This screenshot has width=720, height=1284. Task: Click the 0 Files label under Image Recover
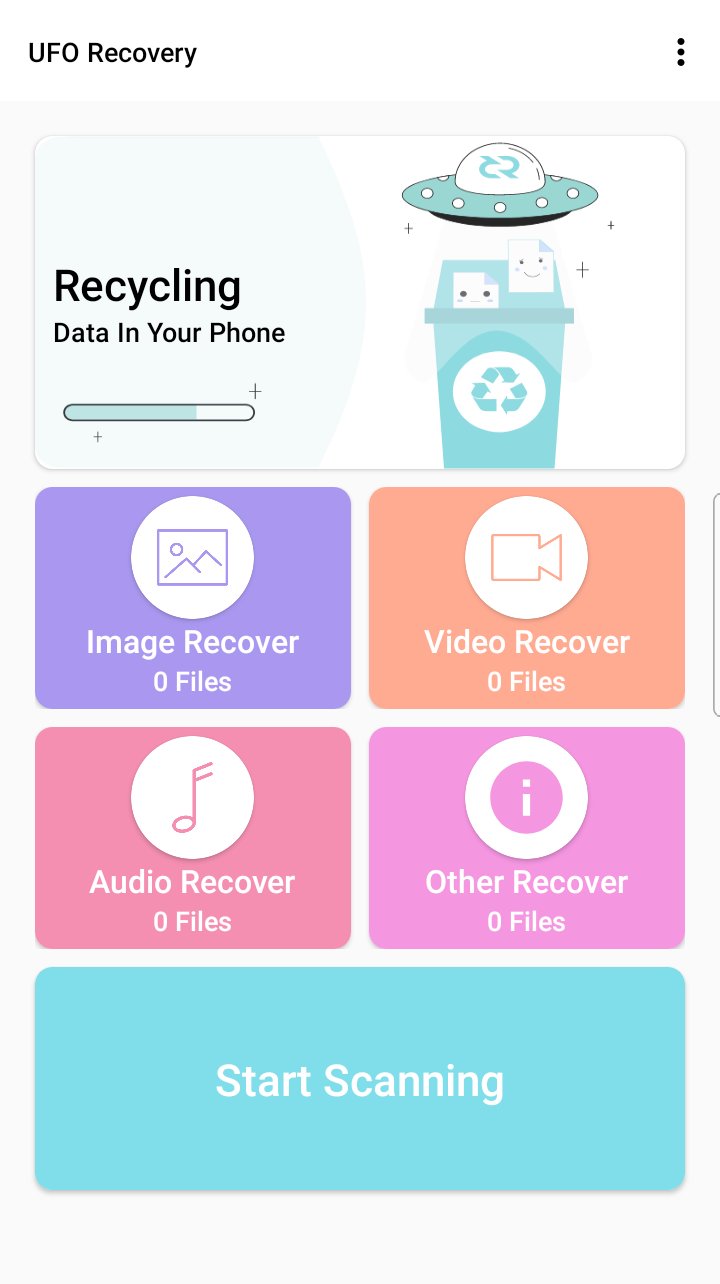coord(192,681)
